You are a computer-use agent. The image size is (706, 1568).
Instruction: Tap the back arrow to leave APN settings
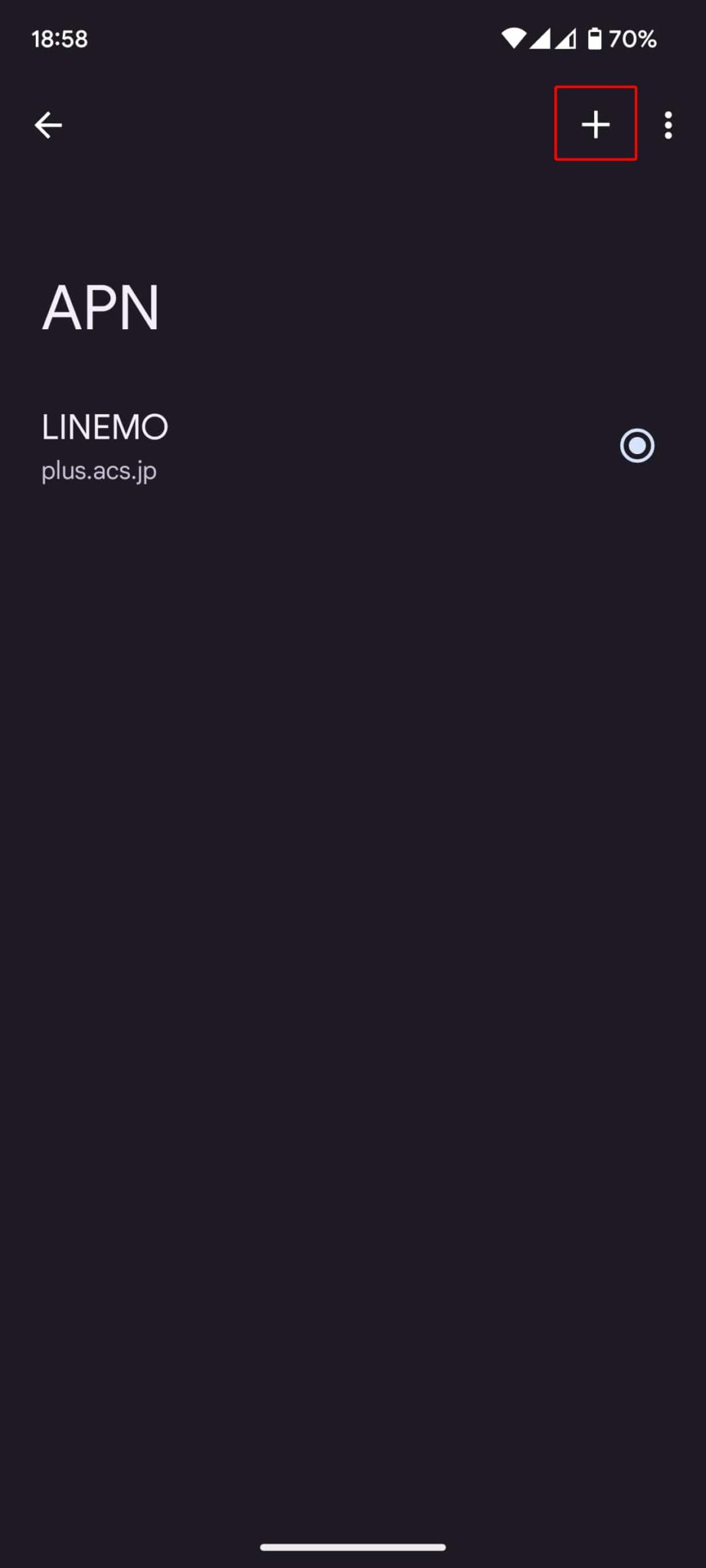tap(48, 125)
